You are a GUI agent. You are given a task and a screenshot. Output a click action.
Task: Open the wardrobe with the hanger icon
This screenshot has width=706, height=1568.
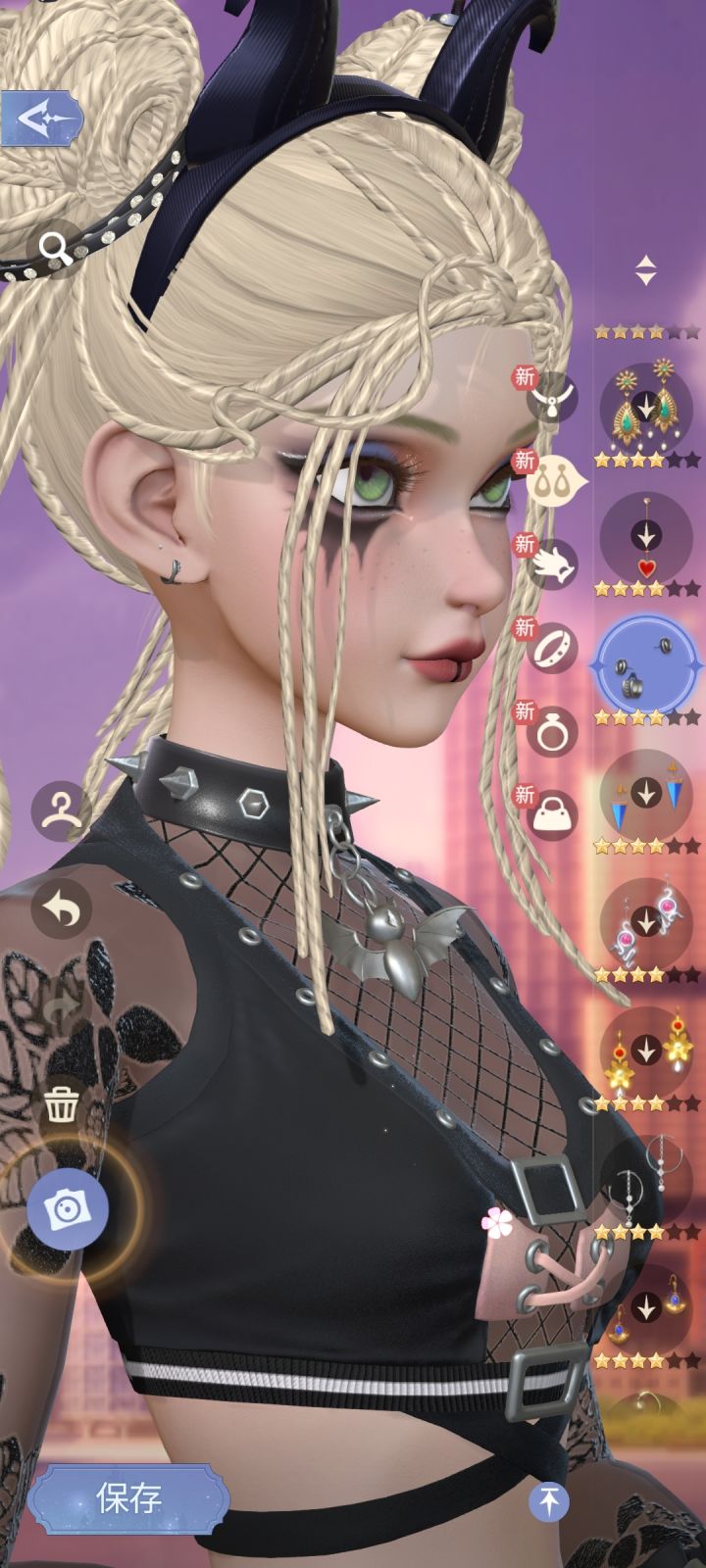(x=61, y=808)
